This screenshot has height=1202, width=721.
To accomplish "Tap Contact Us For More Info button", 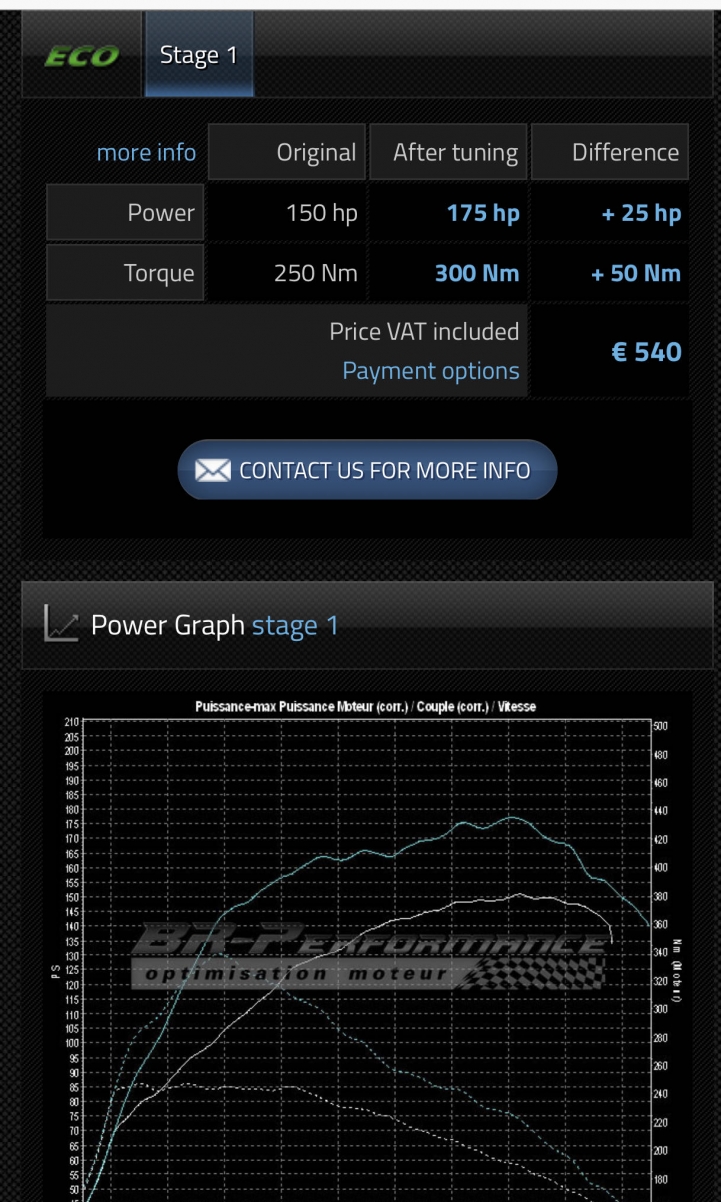I will [x=367, y=470].
